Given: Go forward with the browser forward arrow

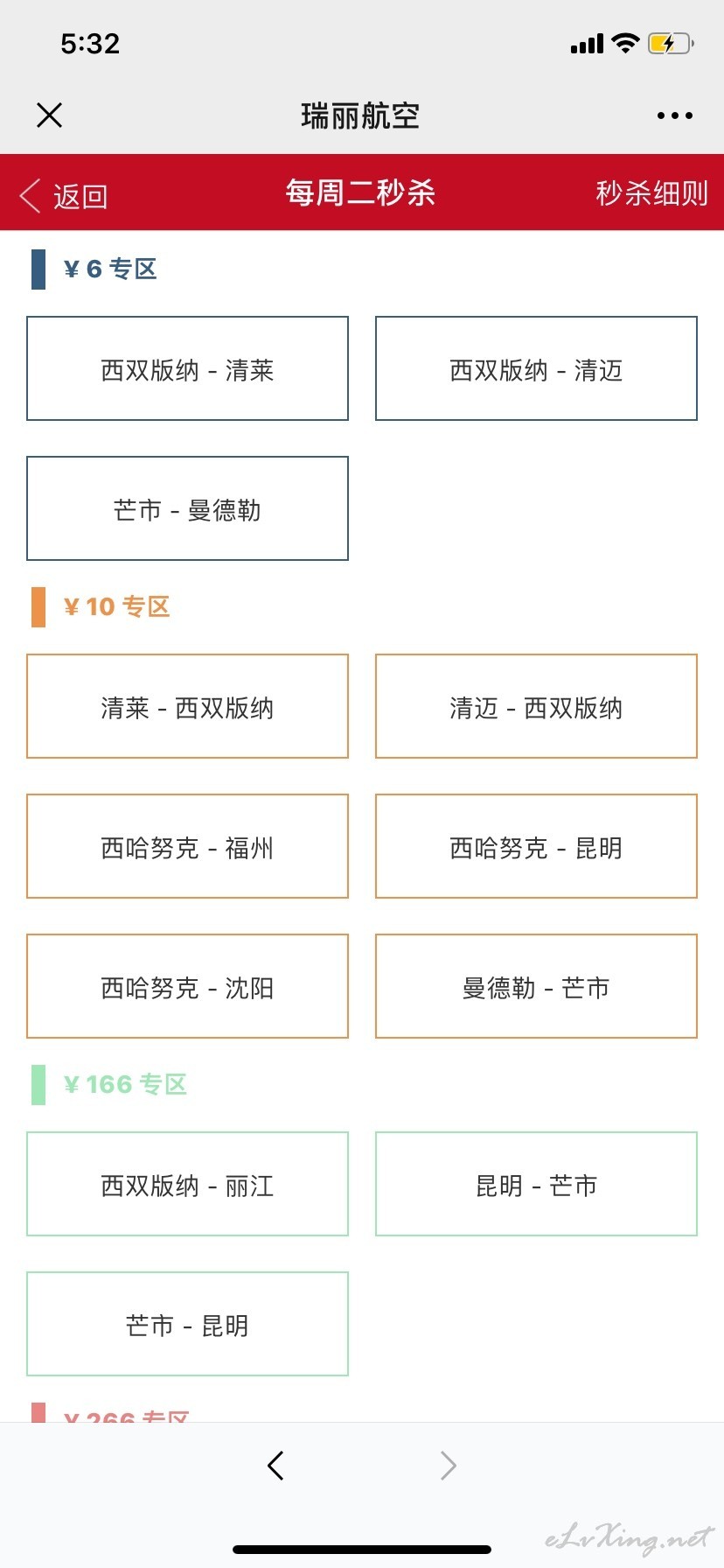Looking at the screenshot, I should (449, 1466).
